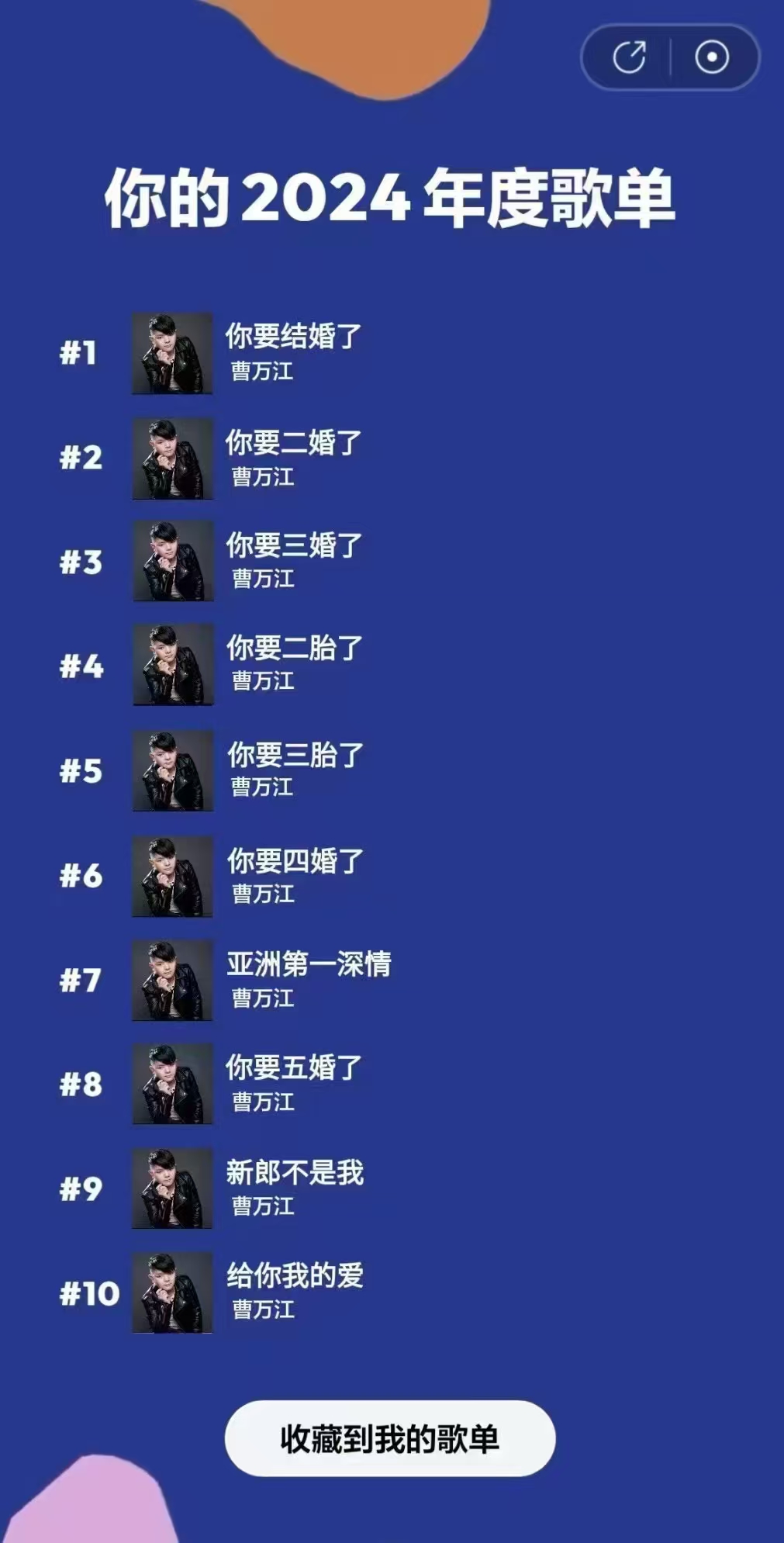Open song #6 你要四婚了
The image size is (784, 1543).
[295, 861]
